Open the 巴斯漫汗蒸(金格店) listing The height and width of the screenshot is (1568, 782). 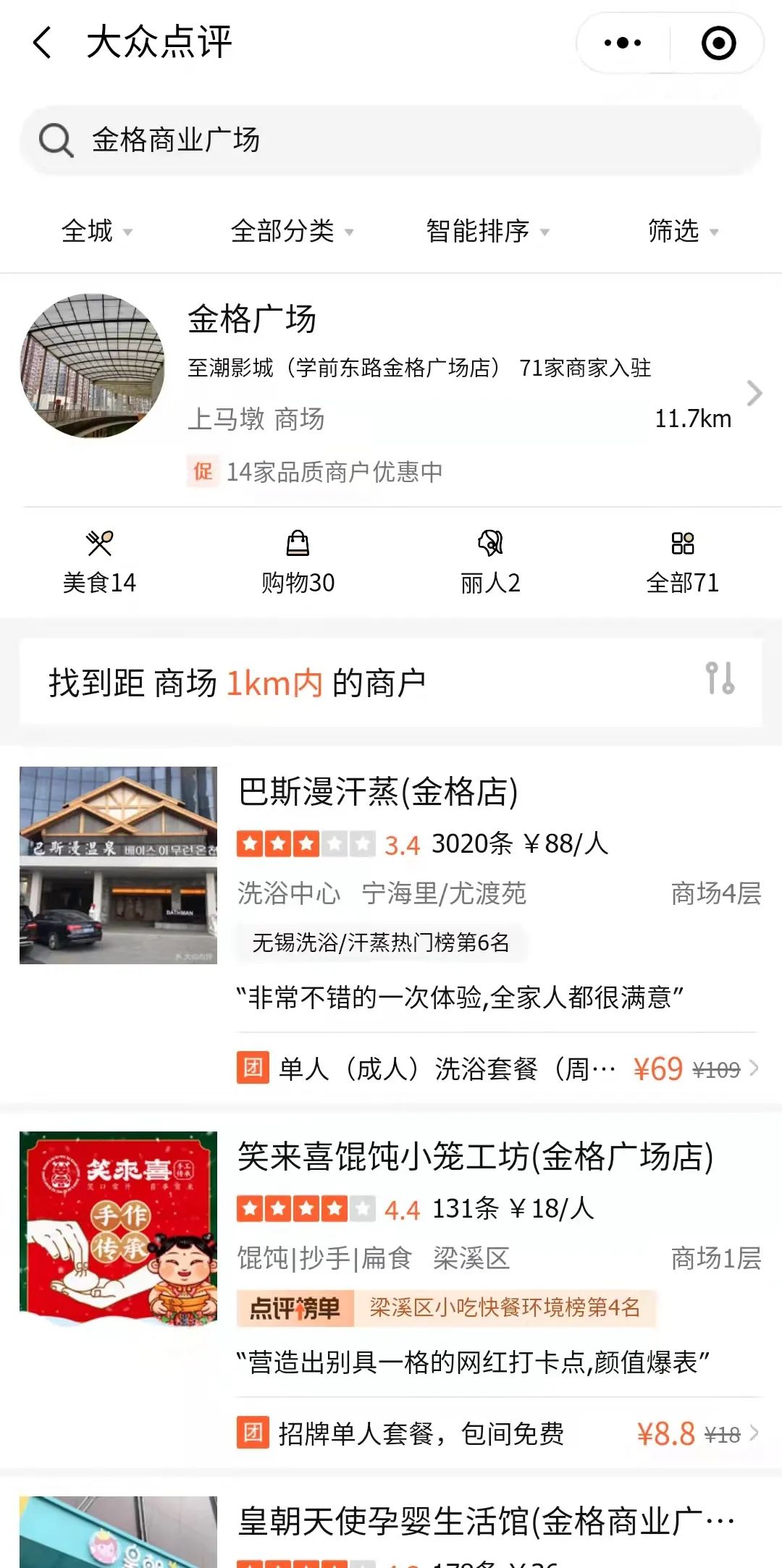[x=378, y=792]
